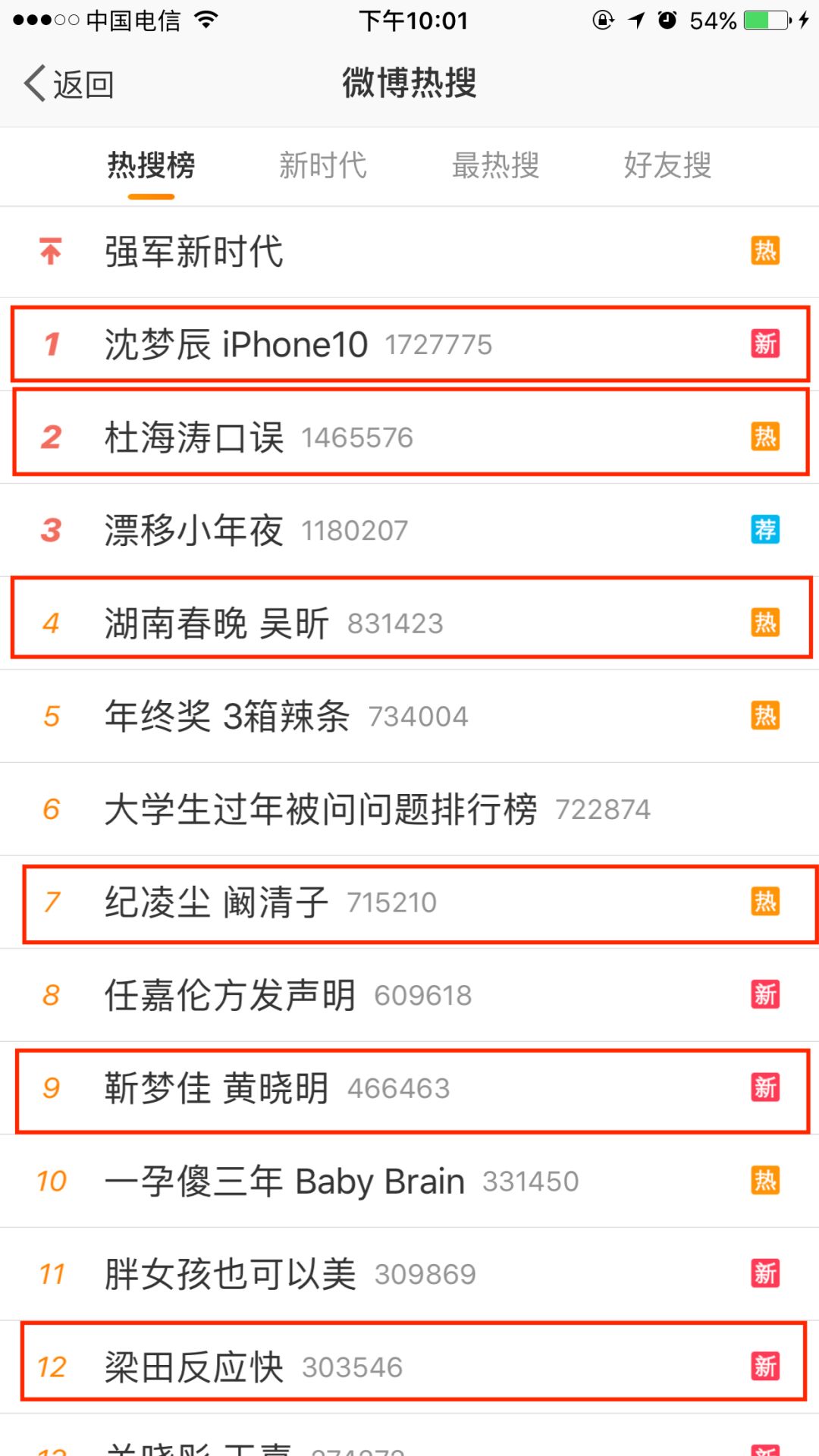The image size is (819, 1456).
Task: View 大学生过年被问问题排行榜 topic
Action: tap(321, 809)
